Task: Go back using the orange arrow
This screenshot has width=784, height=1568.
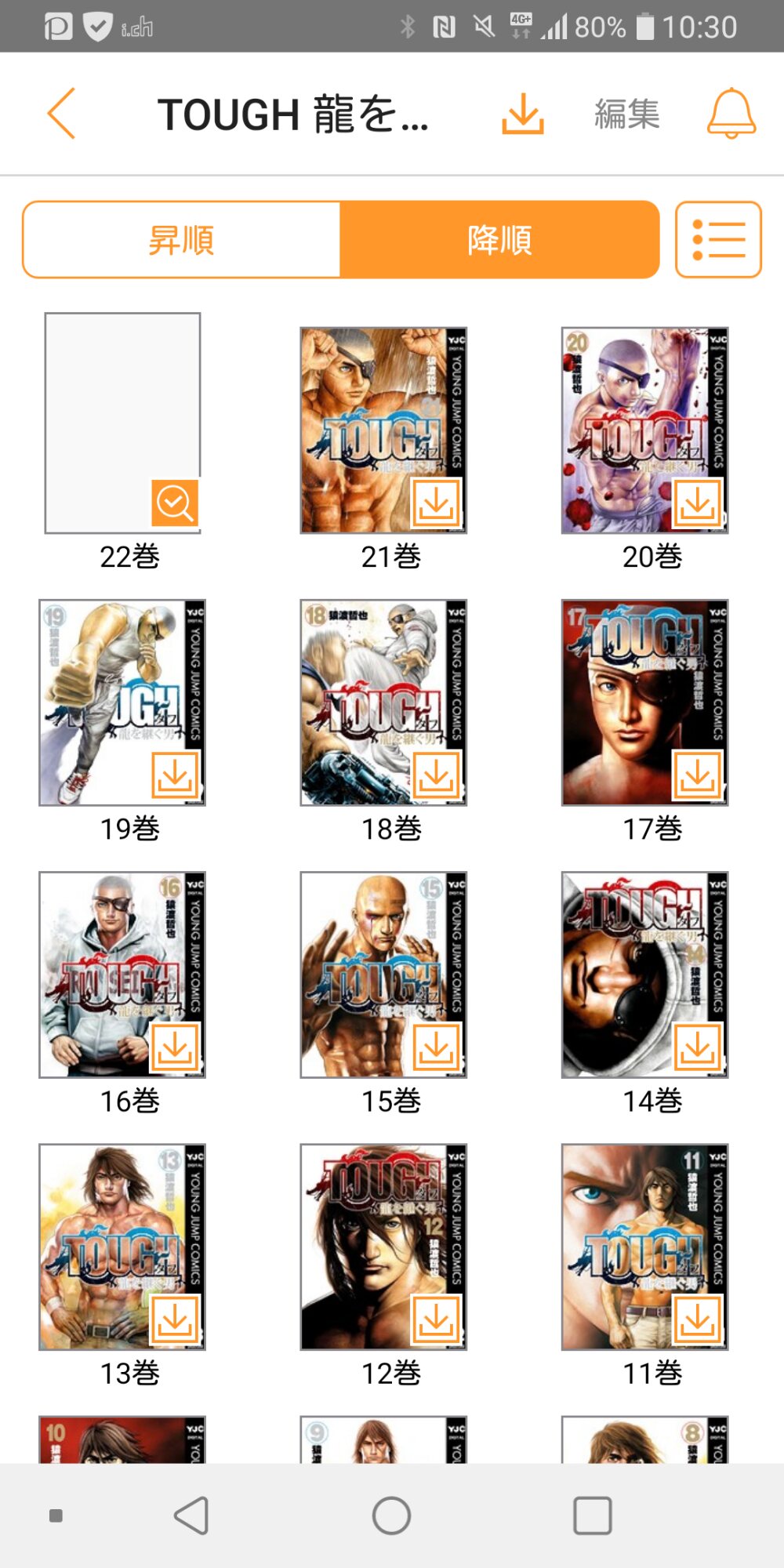Action: (61, 114)
